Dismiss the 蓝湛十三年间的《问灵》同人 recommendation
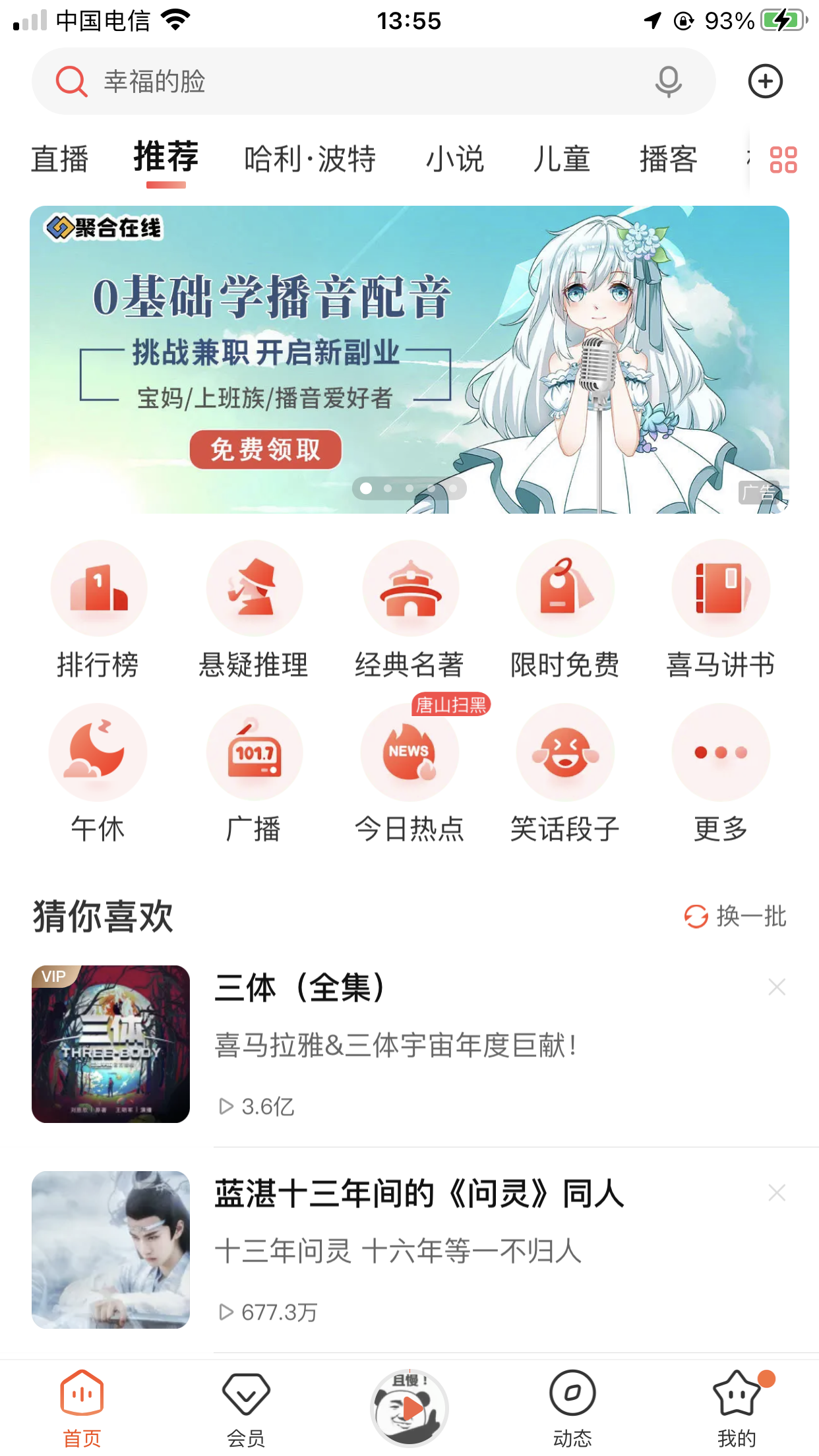This screenshot has height=1456, width=819. [x=777, y=1193]
